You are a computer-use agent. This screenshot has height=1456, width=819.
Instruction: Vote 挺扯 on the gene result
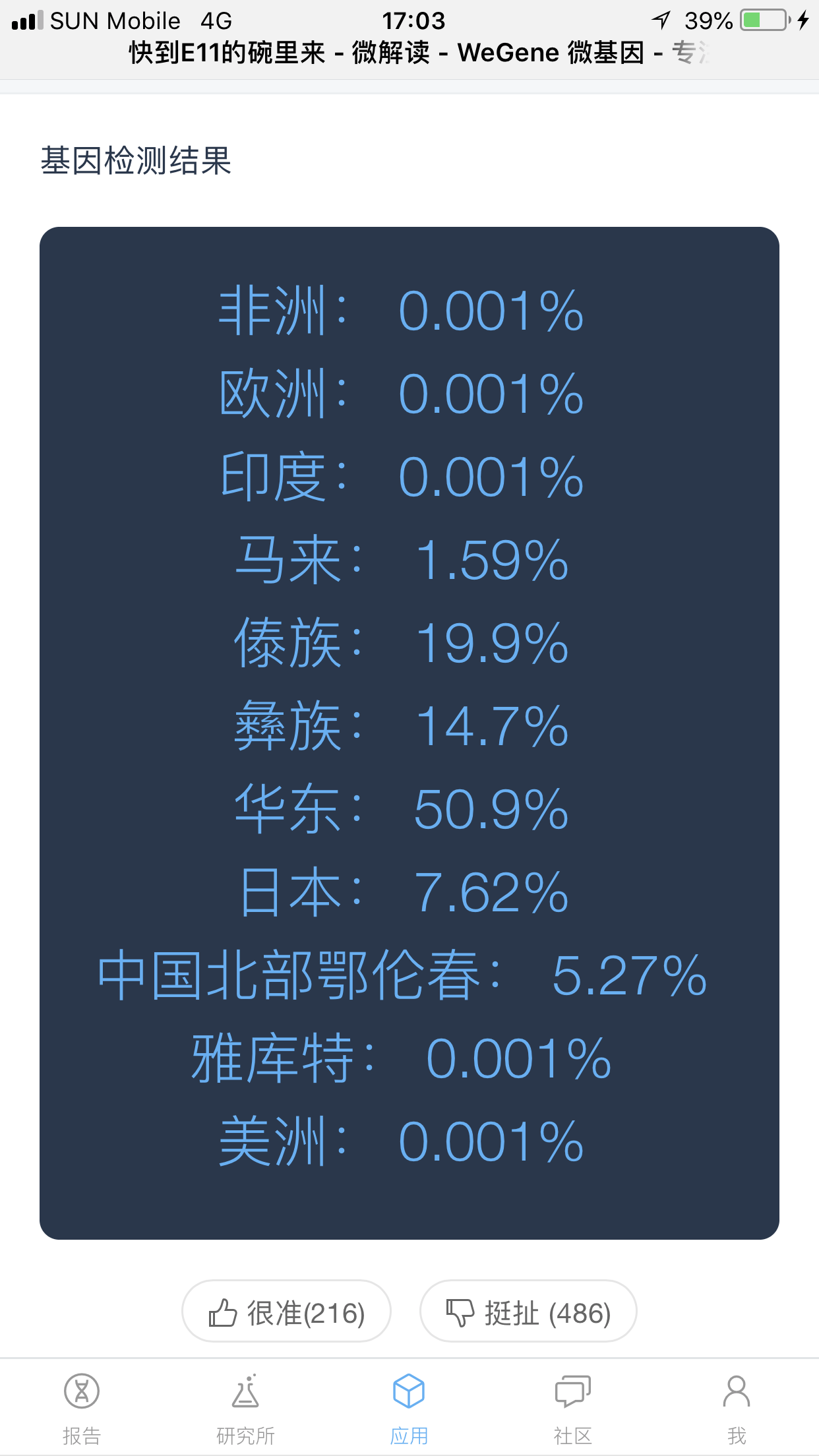pyautogui.click(x=528, y=1311)
